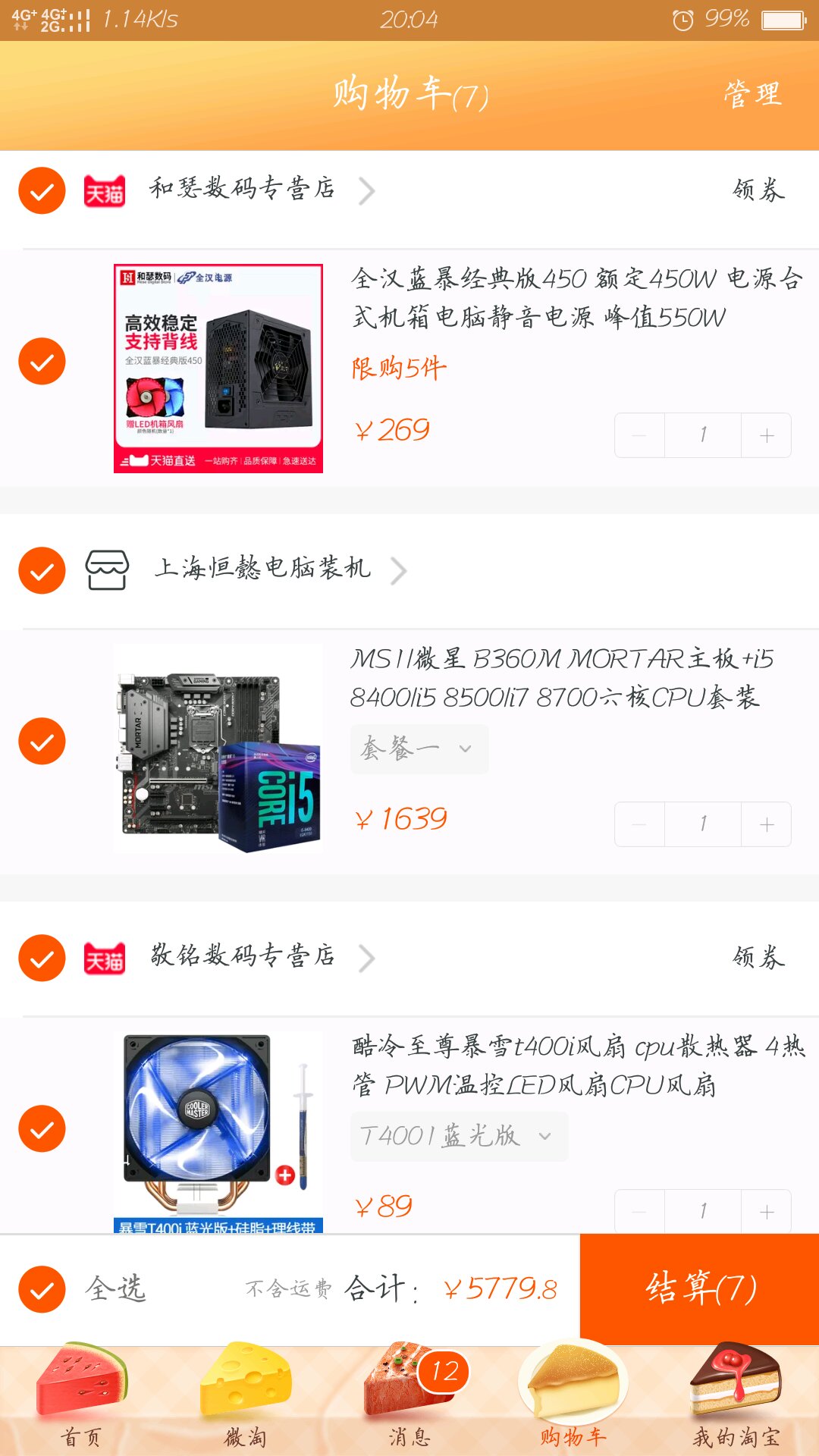Open the 和瑟数码专营店 store page

coord(243,190)
